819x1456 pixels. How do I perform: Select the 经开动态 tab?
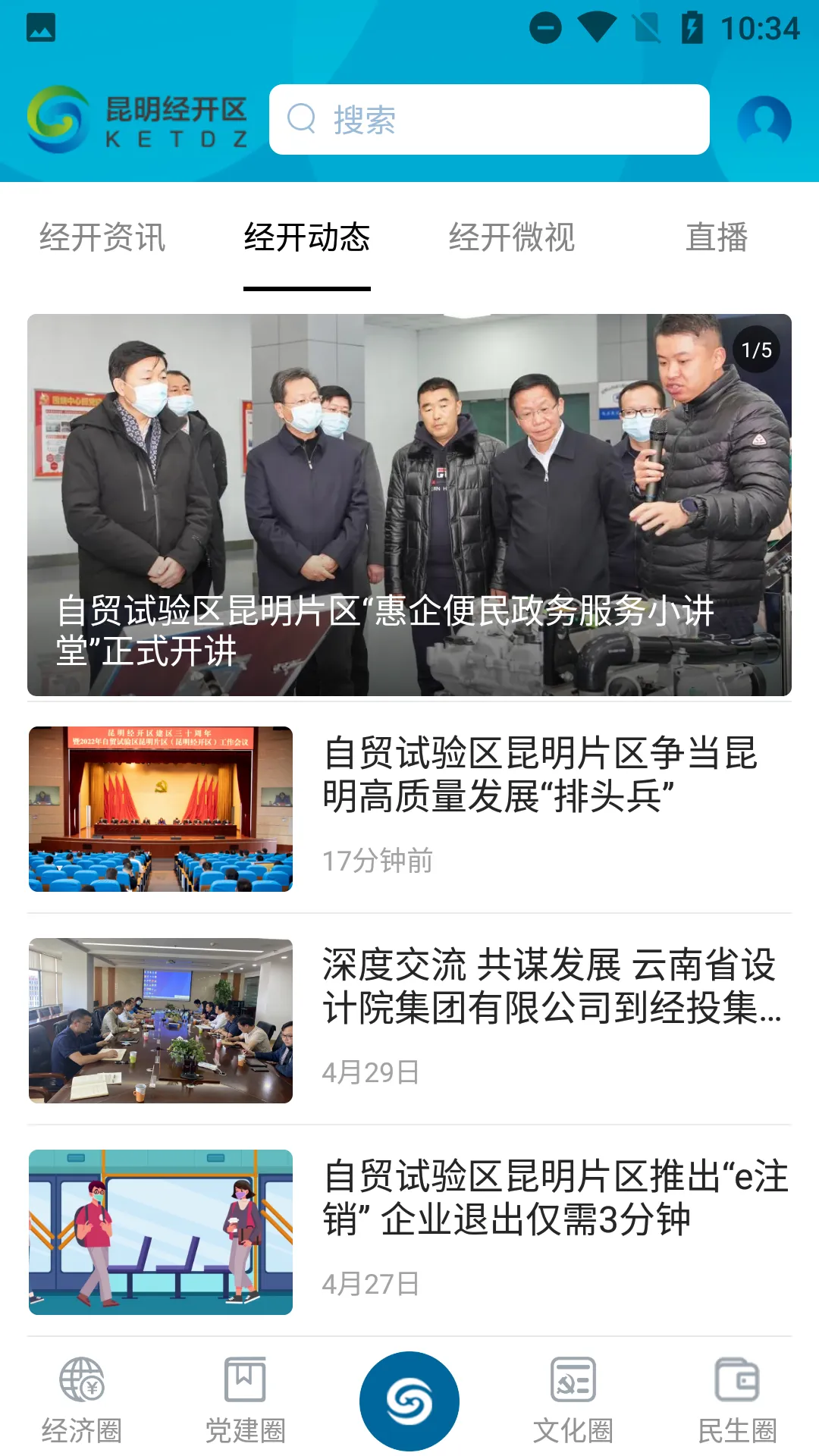pos(307,237)
